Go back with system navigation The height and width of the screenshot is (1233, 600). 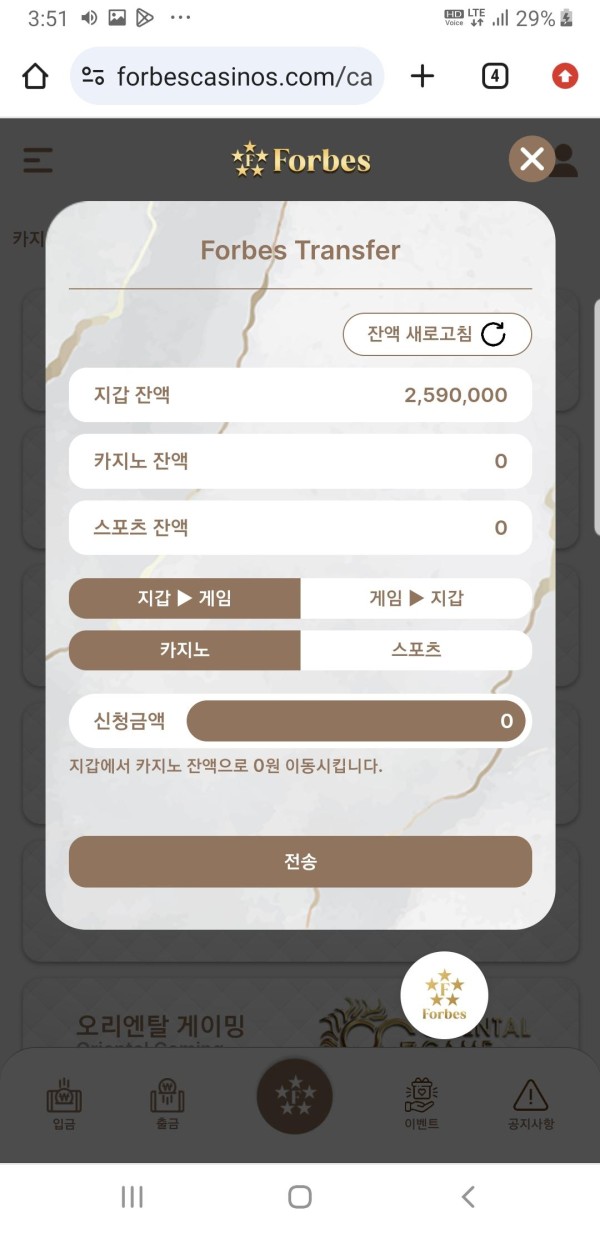point(467,1197)
